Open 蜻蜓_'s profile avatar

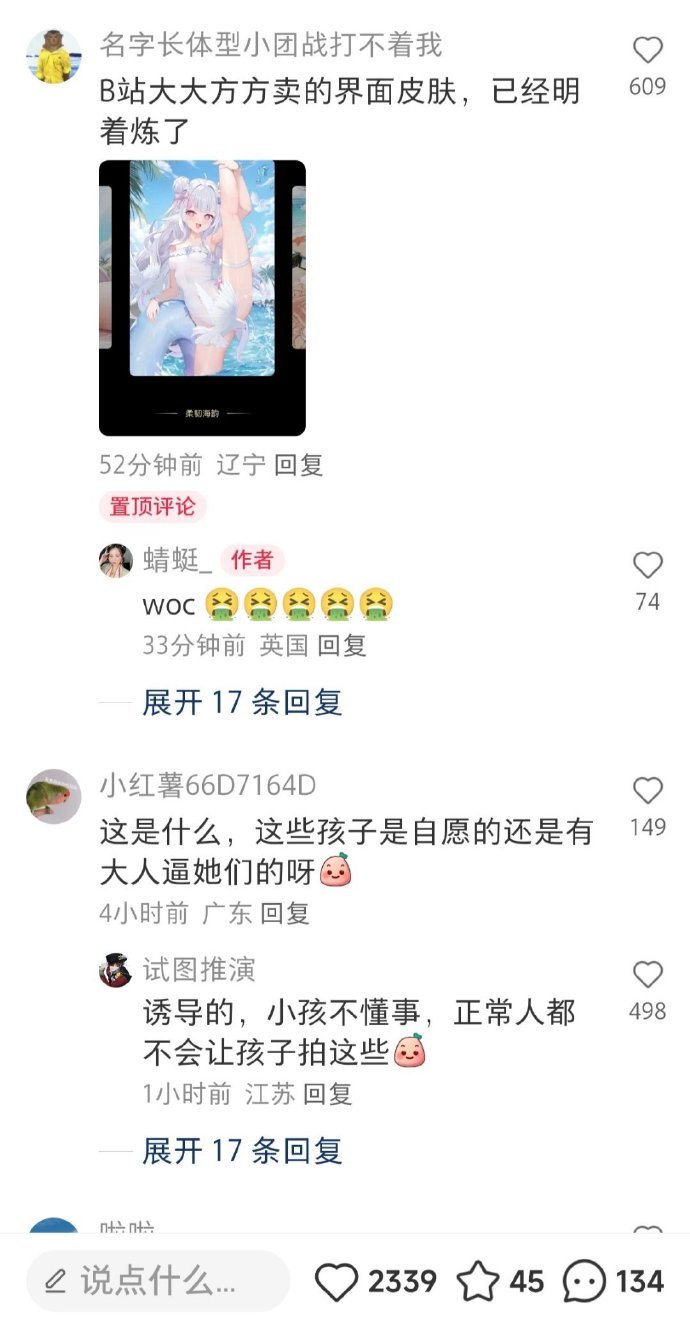(116, 561)
